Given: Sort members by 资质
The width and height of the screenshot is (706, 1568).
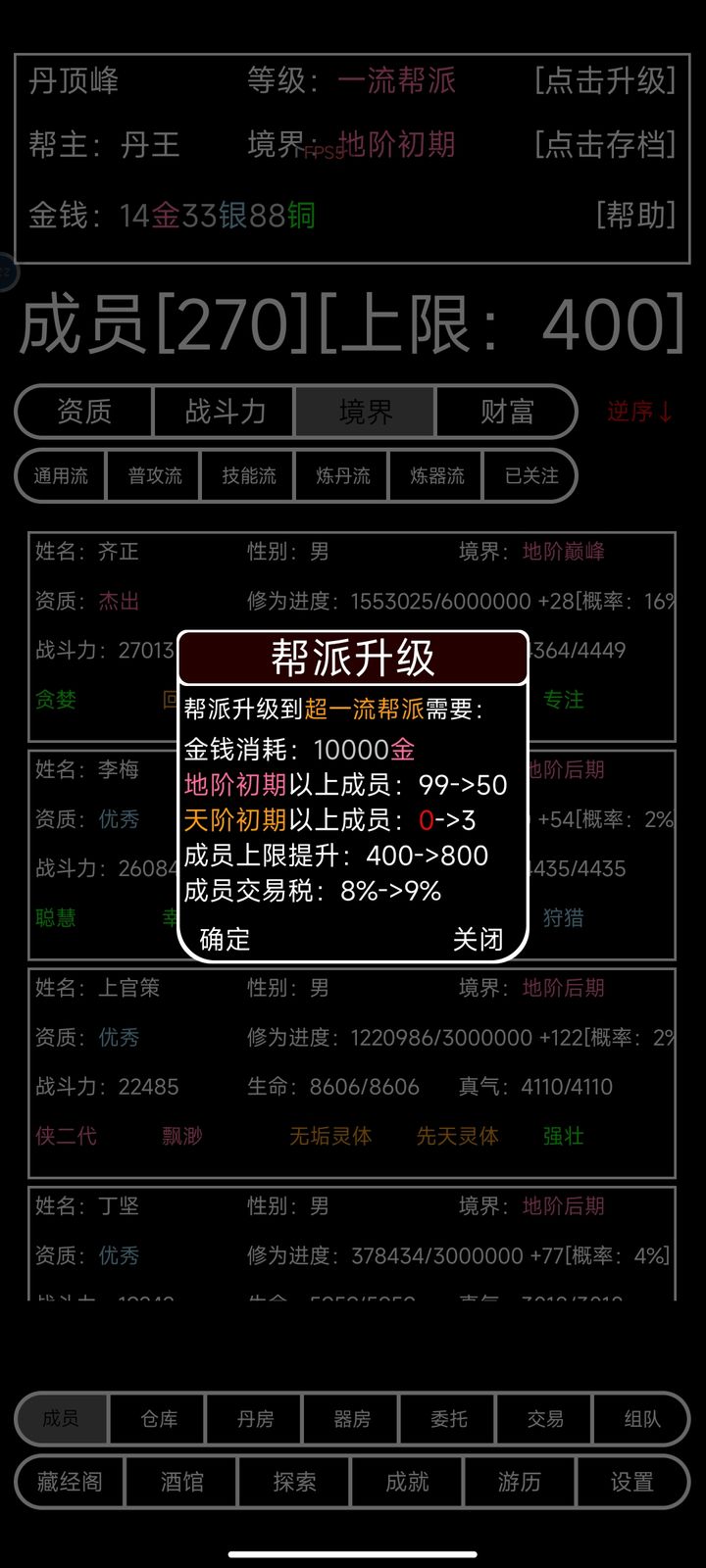Looking at the screenshot, I should [84, 412].
